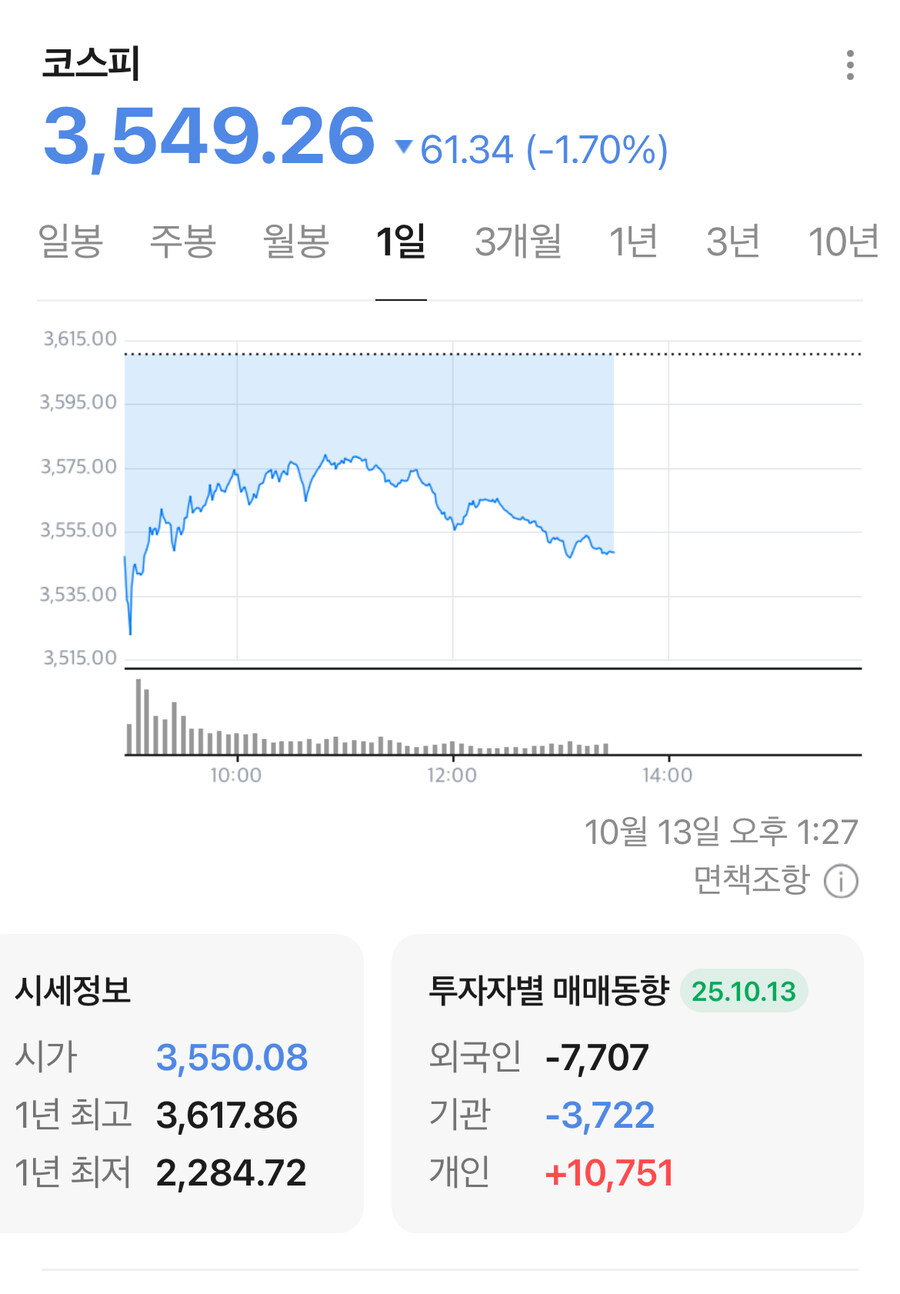Open the 면책조항 info icon
900x1294 pixels.
[841, 882]
